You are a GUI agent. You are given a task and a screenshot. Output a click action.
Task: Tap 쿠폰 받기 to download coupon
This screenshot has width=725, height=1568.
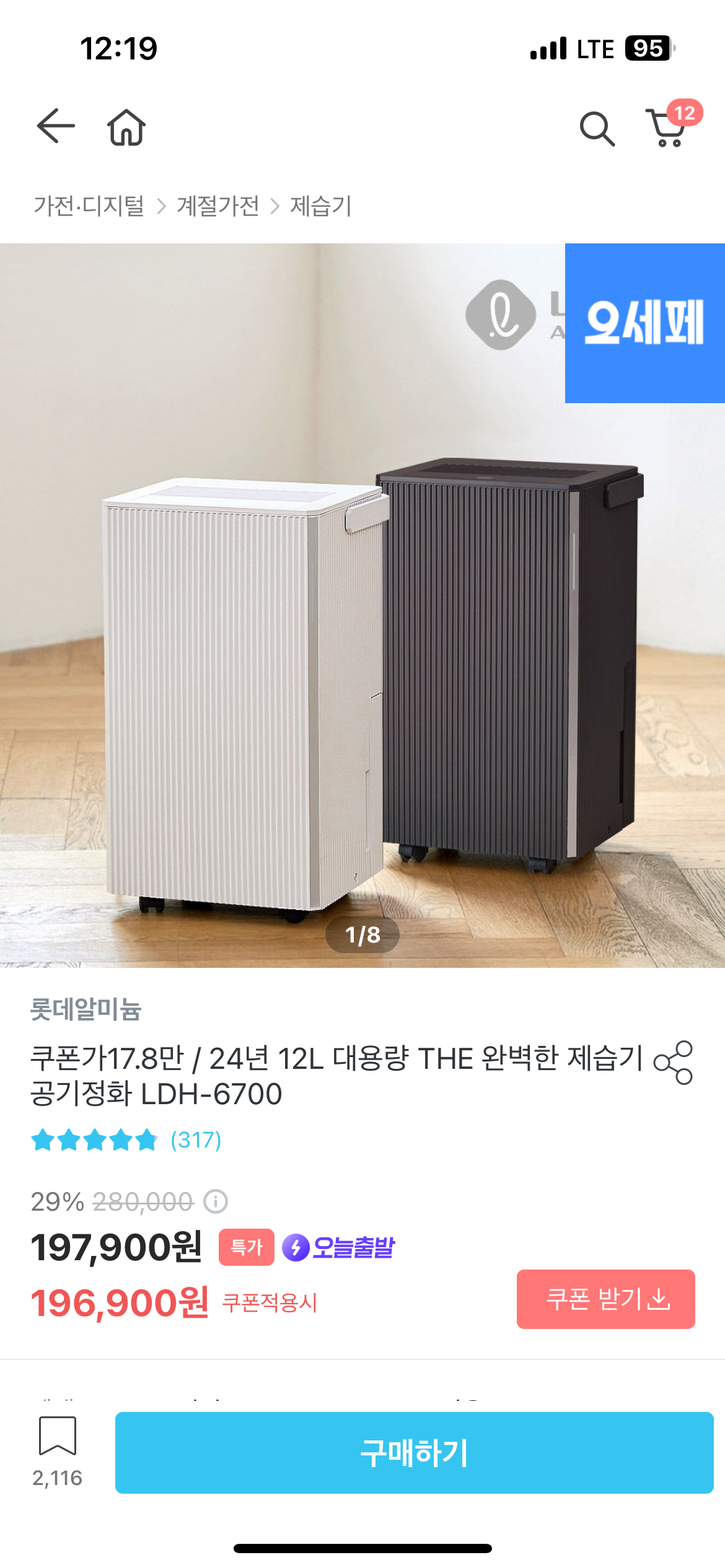tap(605, 1299)
